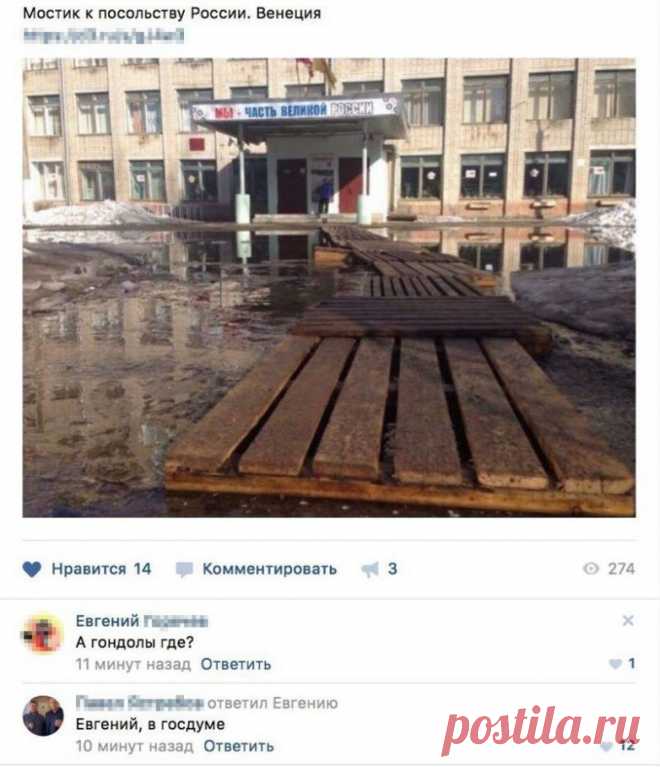Reply to the comment 'Евгений, в госдуме'
The image size is (660, 767).
point(238,746)
